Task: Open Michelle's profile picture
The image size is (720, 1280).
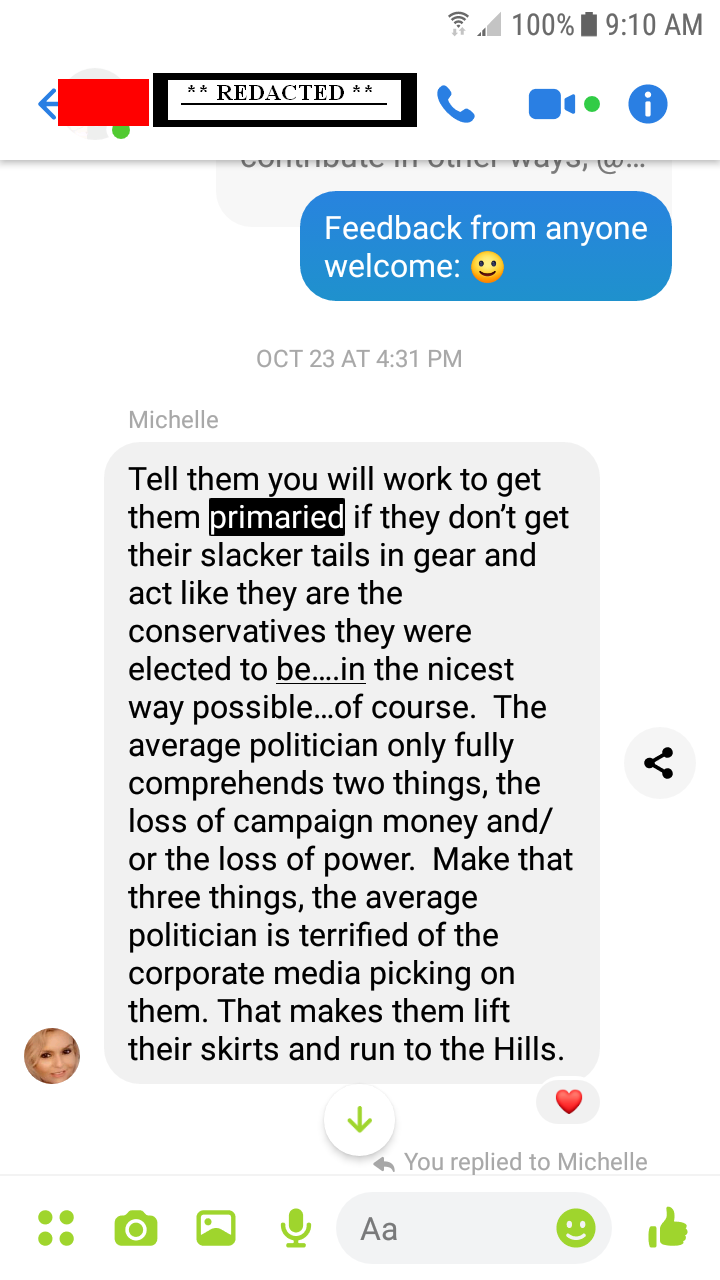Action: pyautogui.click(x=52, y=1056)
